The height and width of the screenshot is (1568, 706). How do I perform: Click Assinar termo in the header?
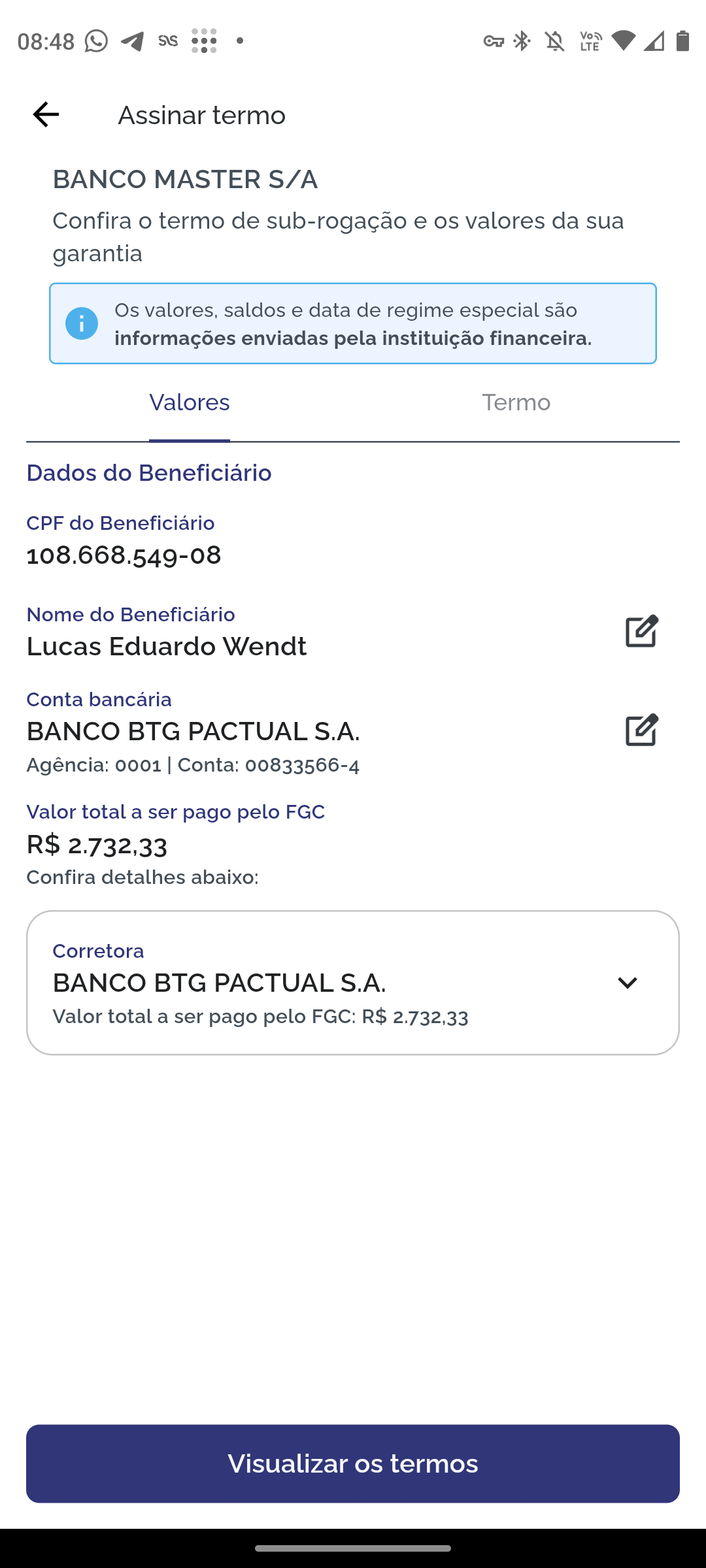point(201,115)
